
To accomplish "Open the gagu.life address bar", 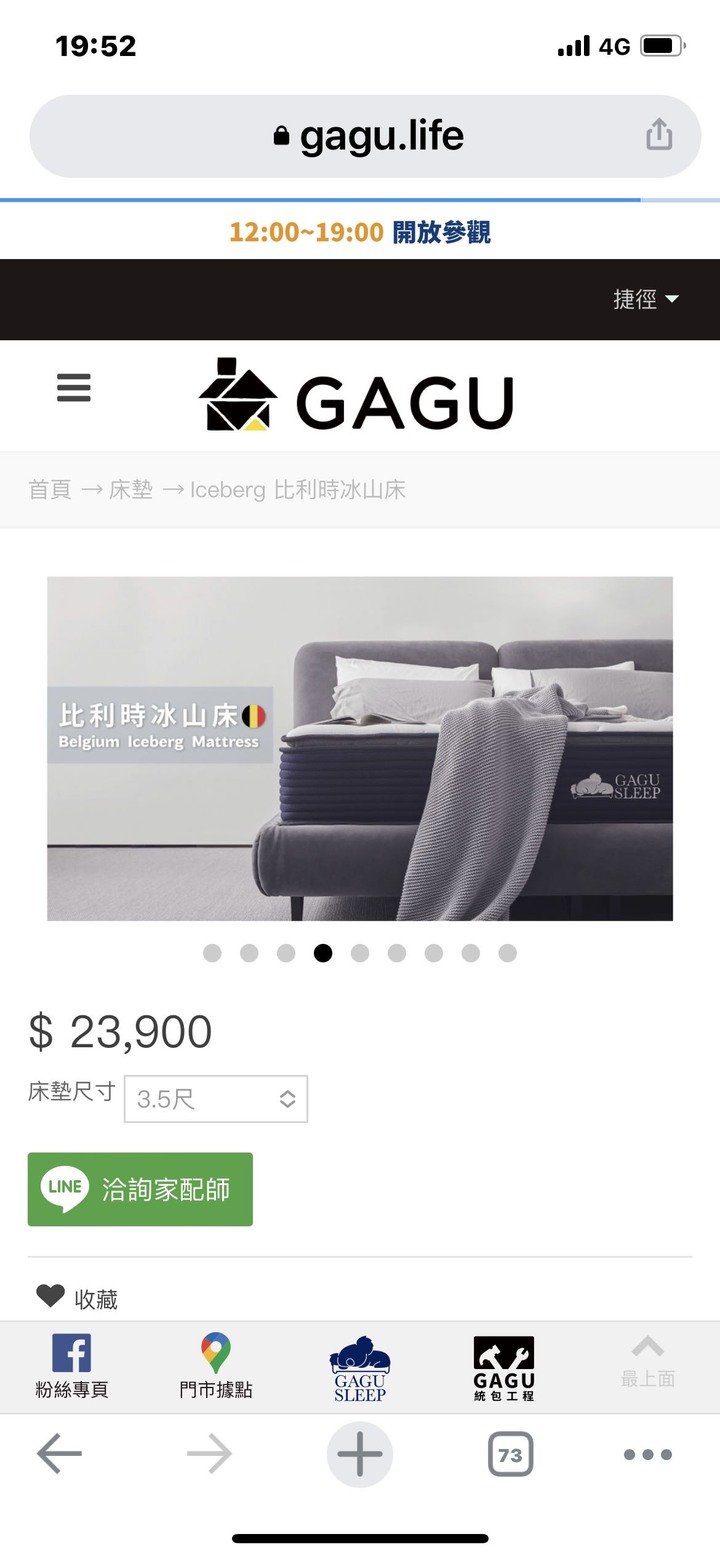I will [x=368, y=136].
